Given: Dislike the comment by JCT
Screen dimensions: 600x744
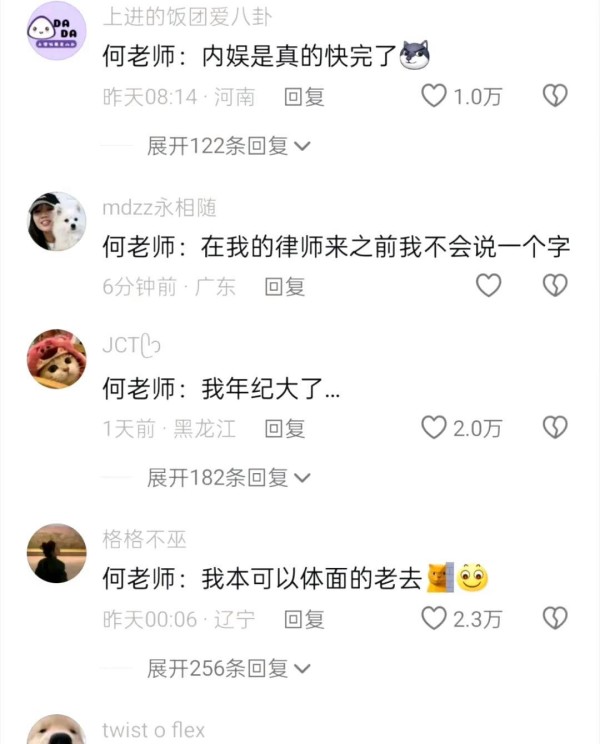Looking at the screenshot, I should point(555,428).
